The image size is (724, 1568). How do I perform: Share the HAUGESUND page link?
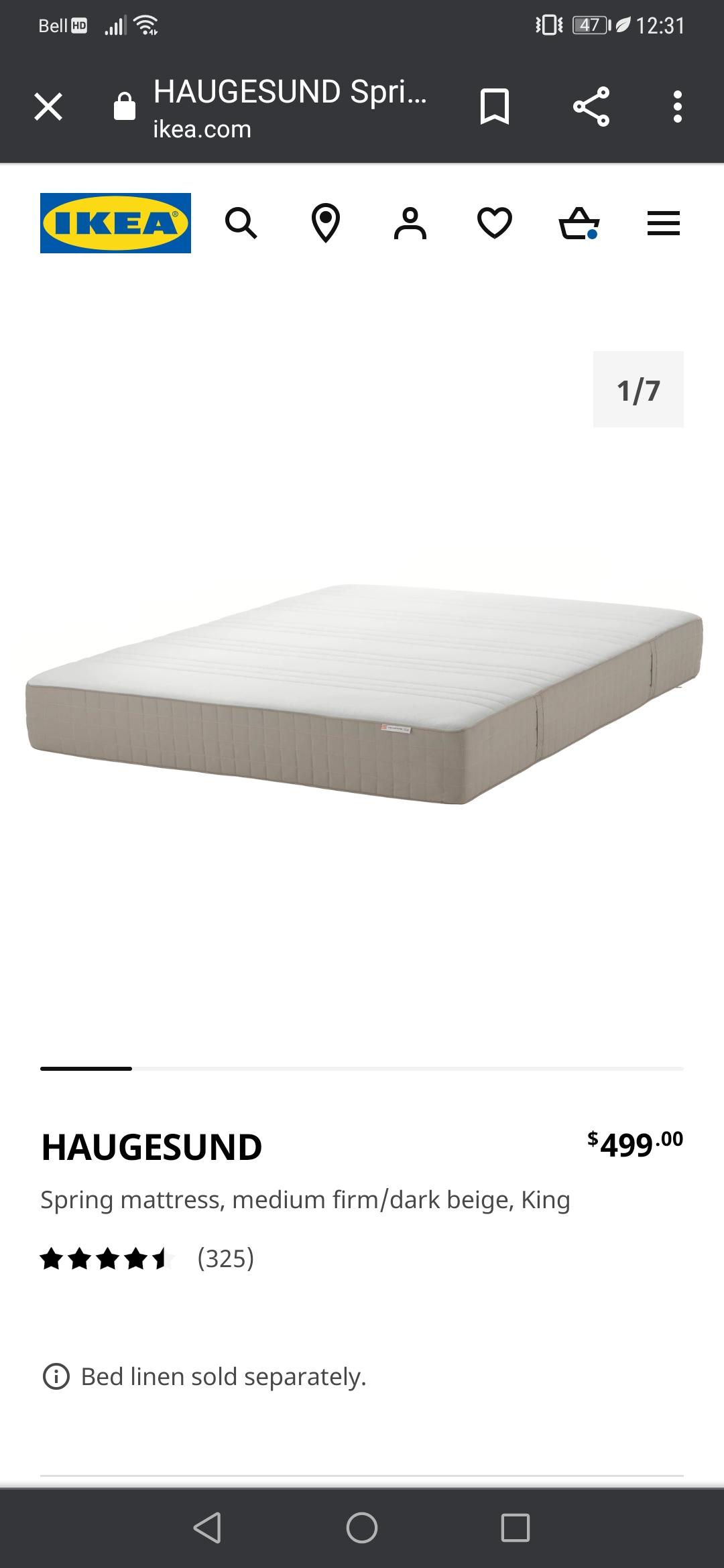pos(591,107)
